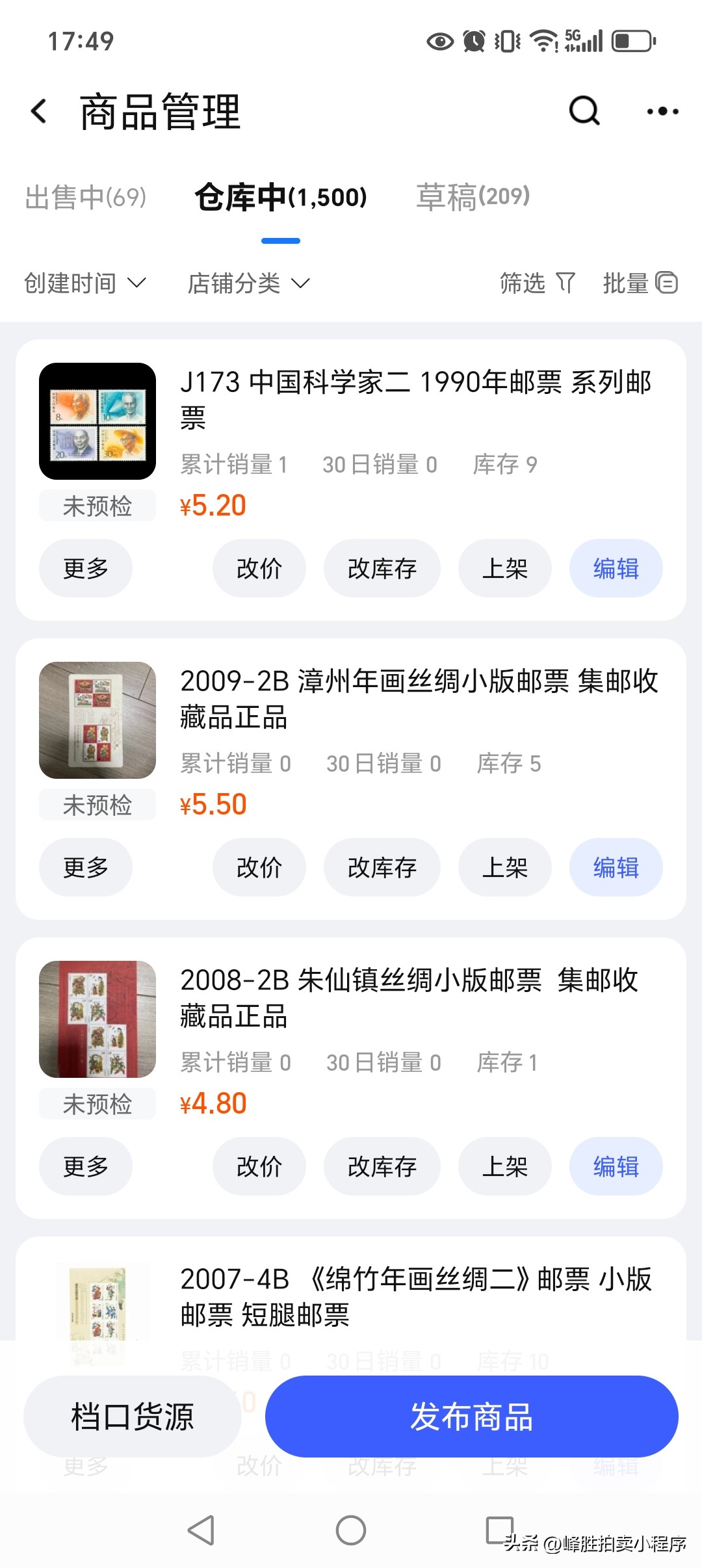This screenshot has width=702, height=1568.
Task: Expand the 创建时间 sort dropdown
Action: [x=84, y=283]
